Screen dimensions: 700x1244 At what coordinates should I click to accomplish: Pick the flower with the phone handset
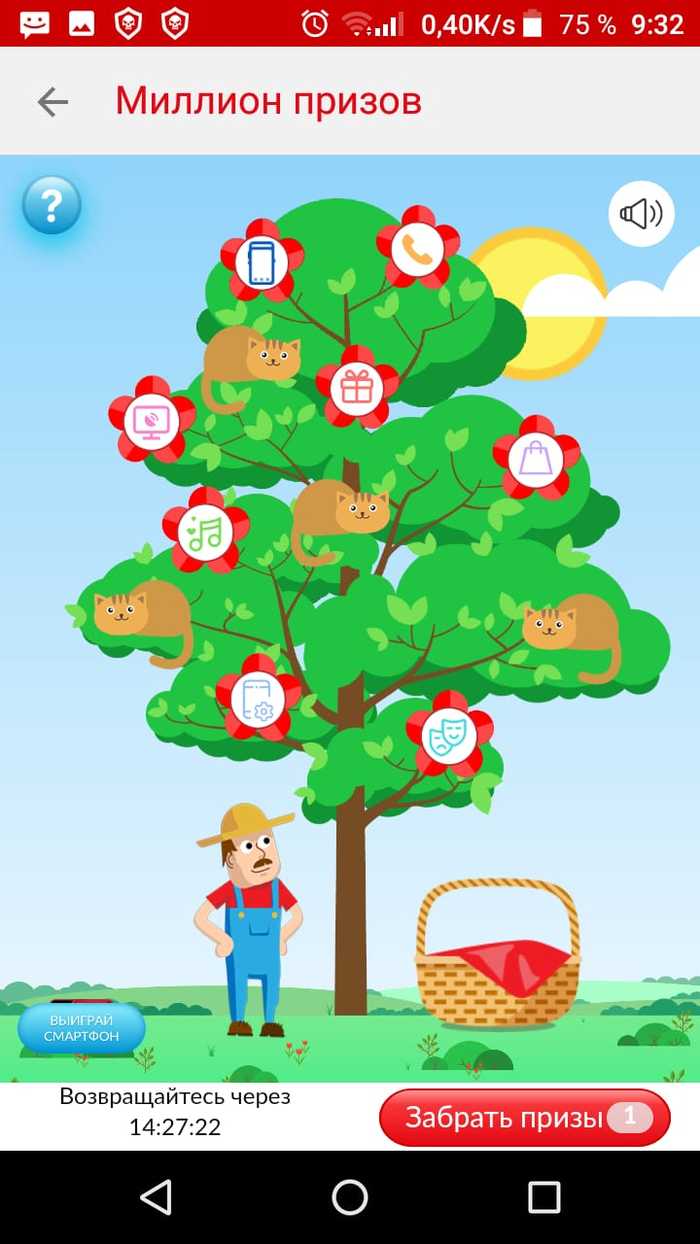(x=418, y=250)
